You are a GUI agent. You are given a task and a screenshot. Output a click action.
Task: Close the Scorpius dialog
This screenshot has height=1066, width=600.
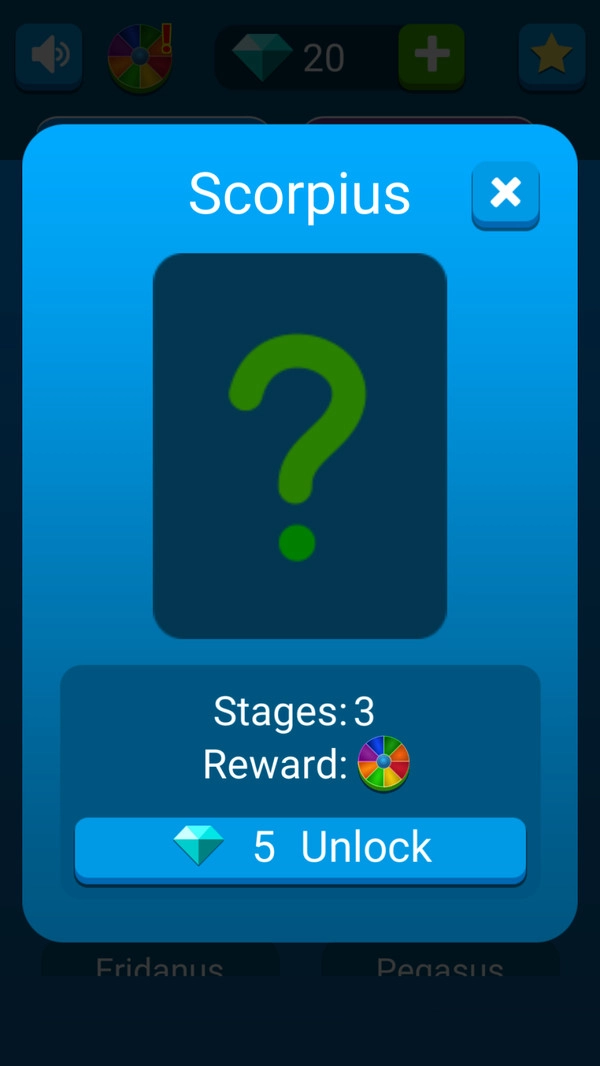(x=505, y=193)
